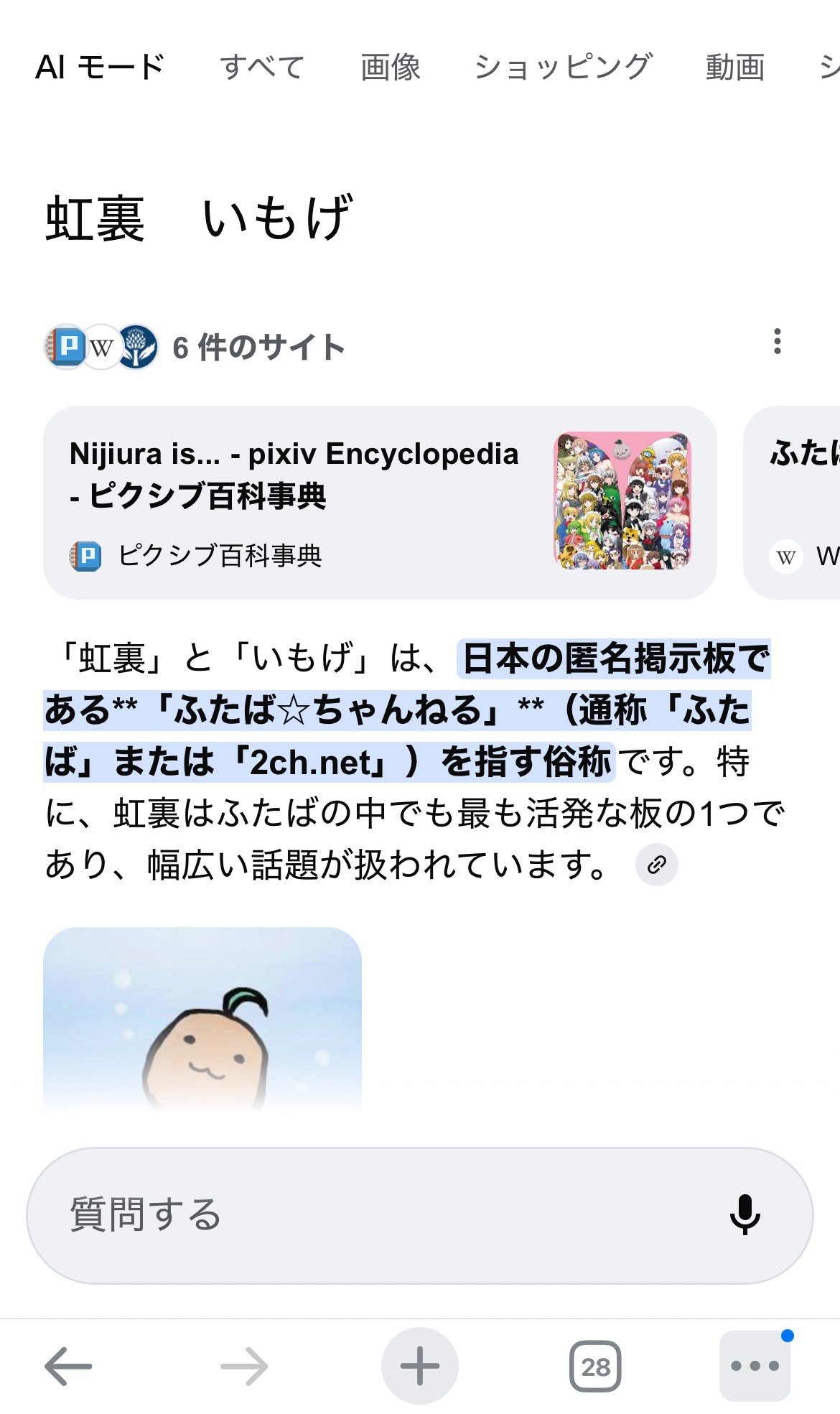Screen dimensions: 840x1414
Task: Tap the link icon after the summary
Action: coord(656,865)
